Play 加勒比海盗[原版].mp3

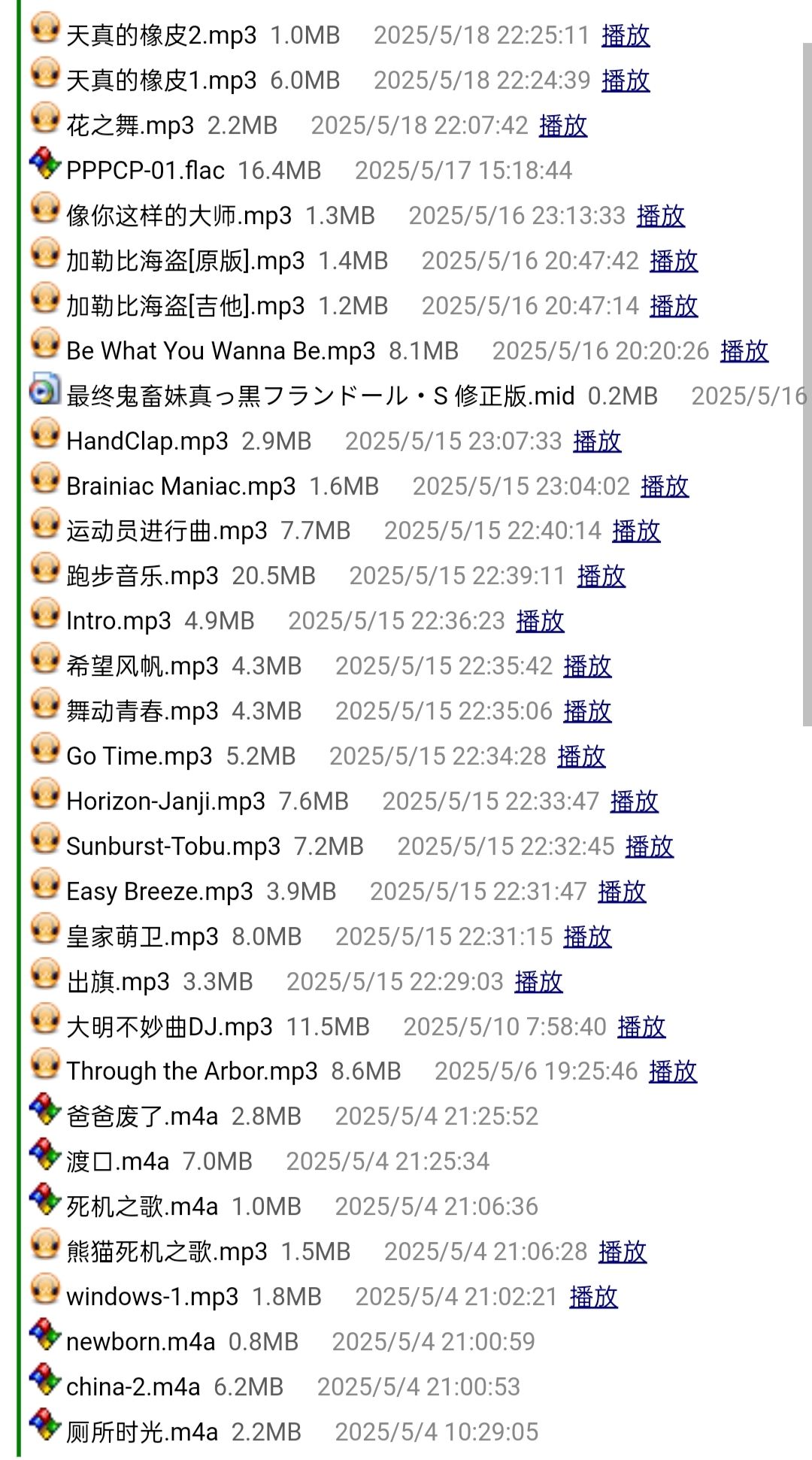pyautogui.click(x=673, y=261)
